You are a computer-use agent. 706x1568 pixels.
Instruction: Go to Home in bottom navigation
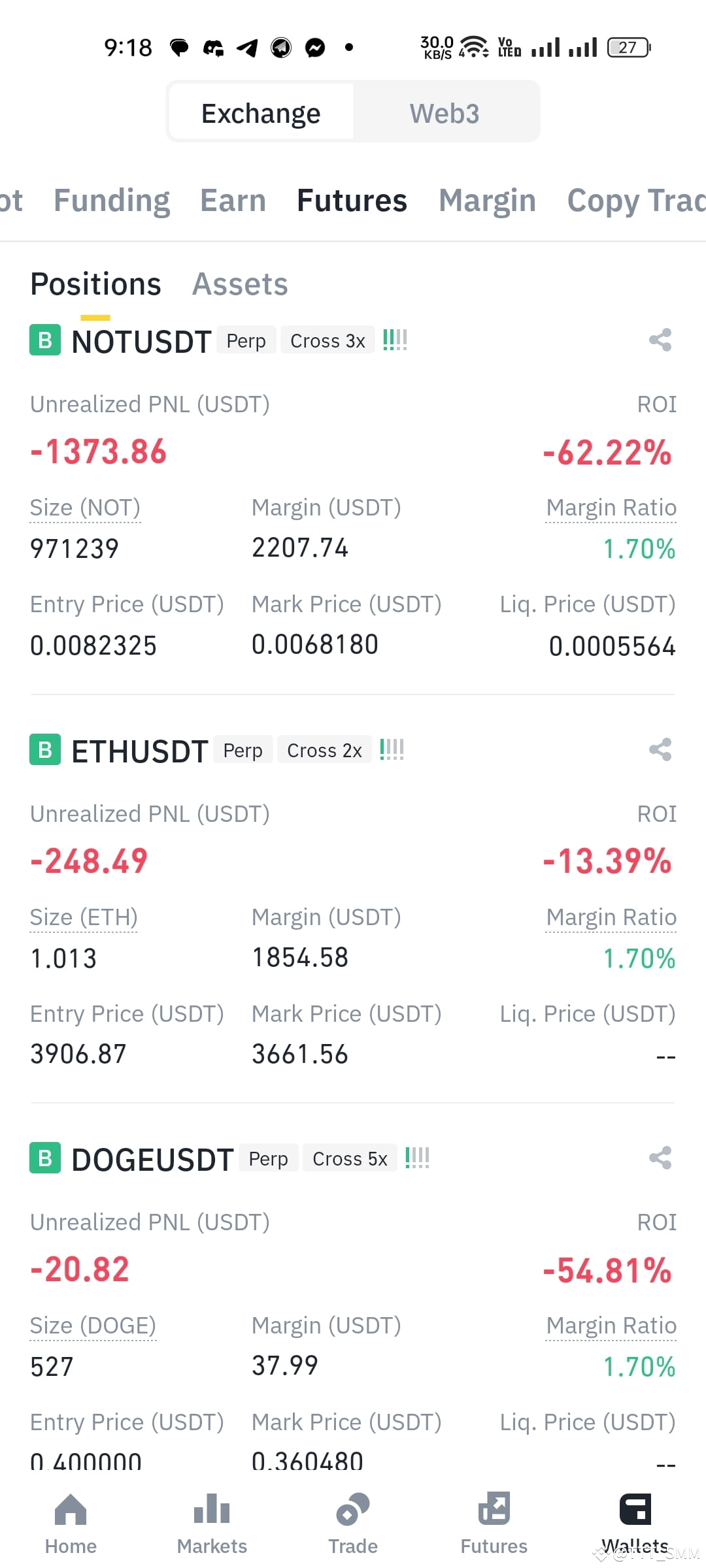71,1524
